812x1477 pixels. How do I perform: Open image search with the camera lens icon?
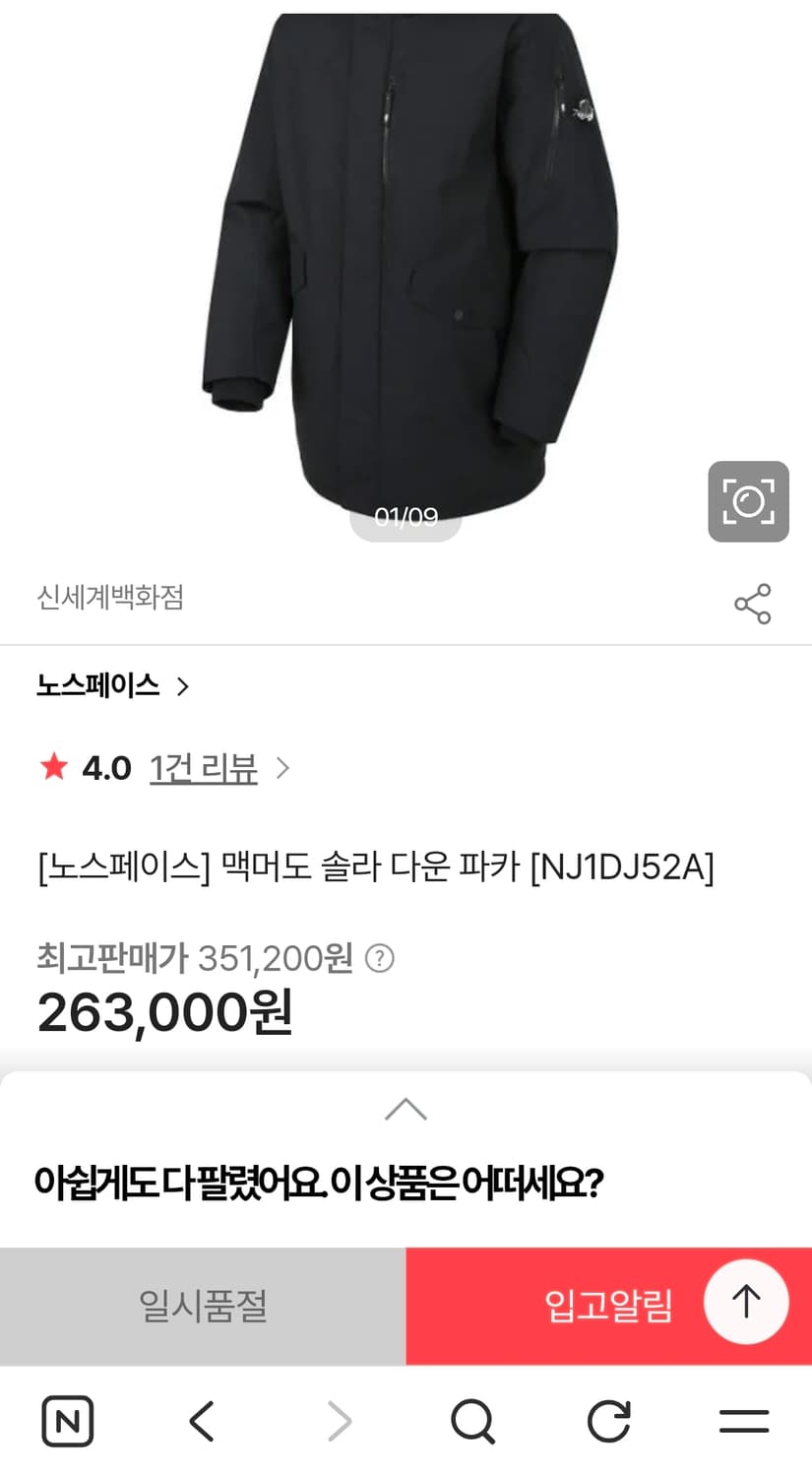748,501
